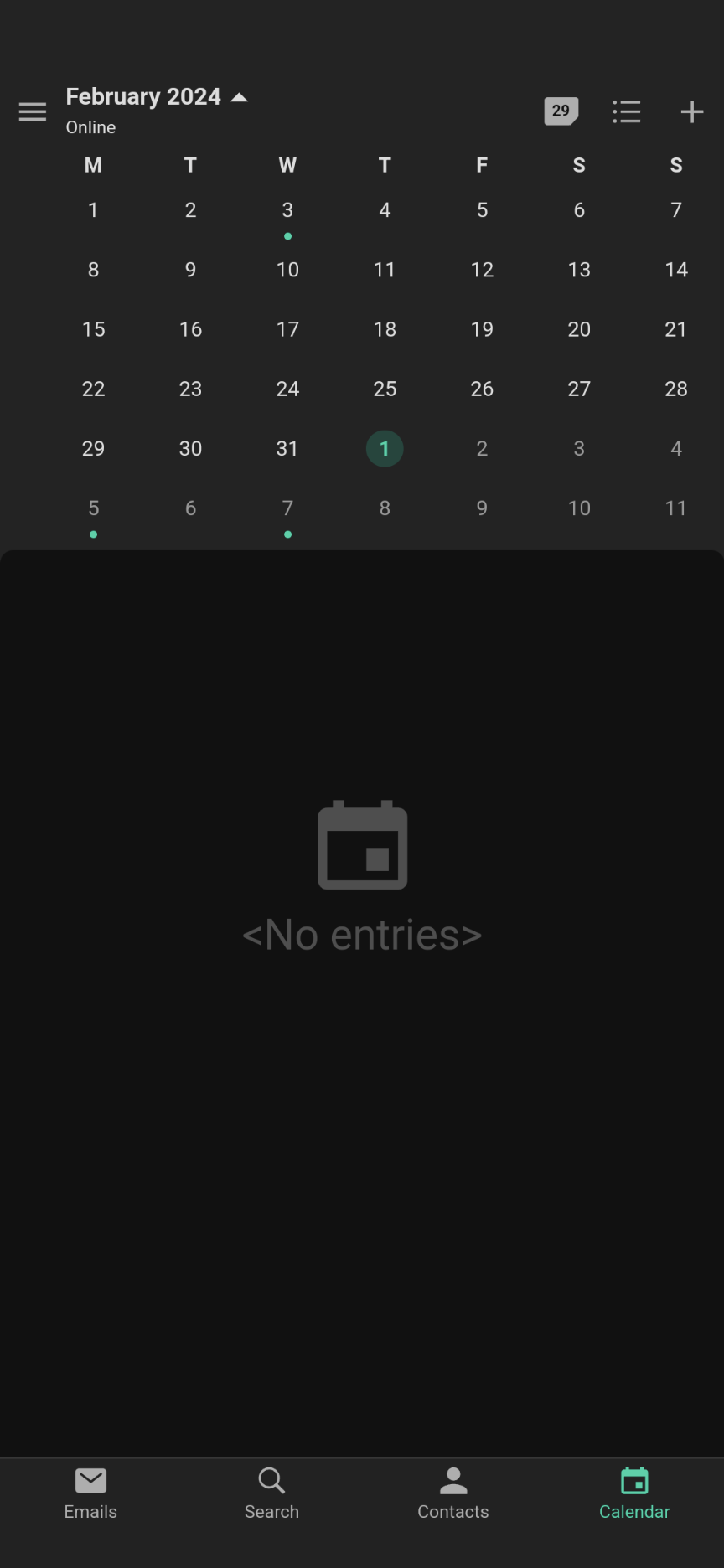This screenshot has height=1568, width=724.
Task: Switch to agenda list view
Action: 626,111
